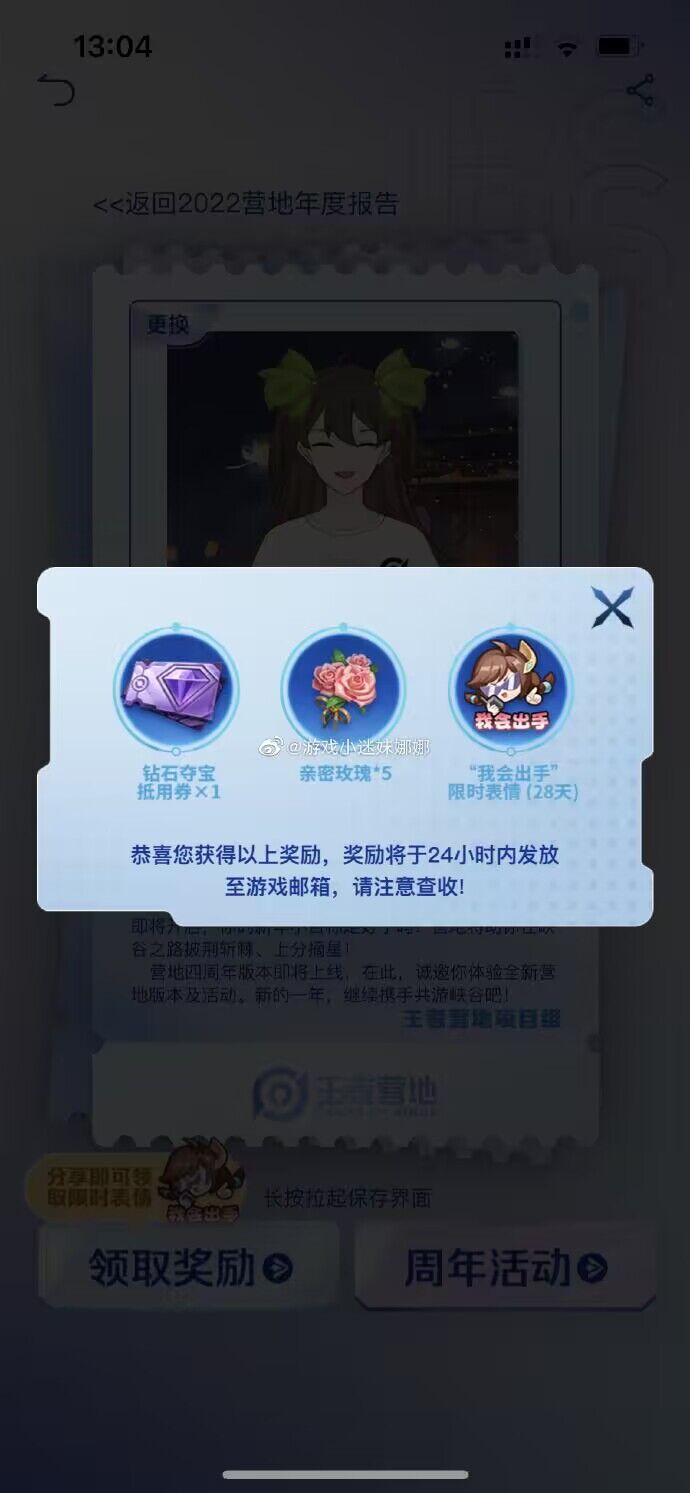Return to the 2022 camp annual report

(x=246, y=204)
